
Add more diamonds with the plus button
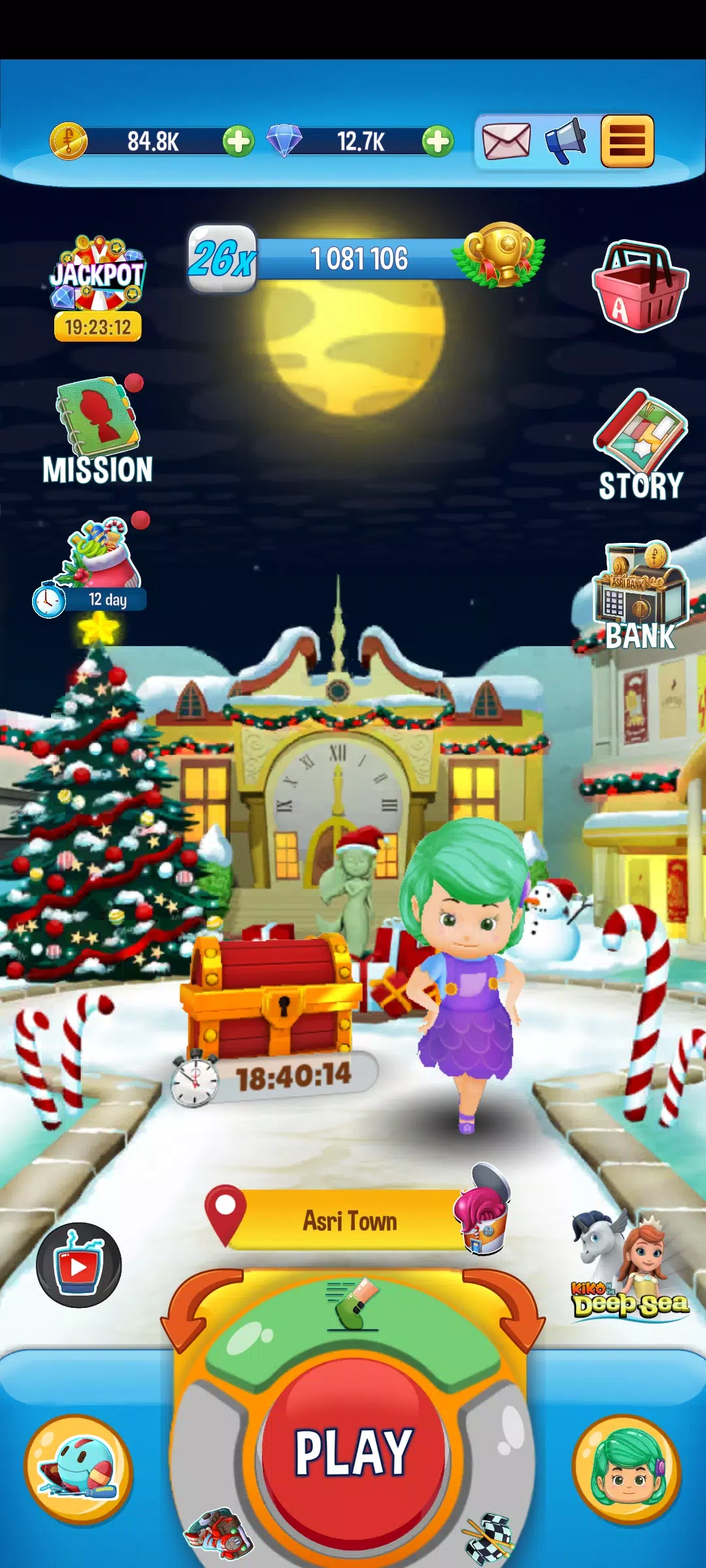pos(437,141)
